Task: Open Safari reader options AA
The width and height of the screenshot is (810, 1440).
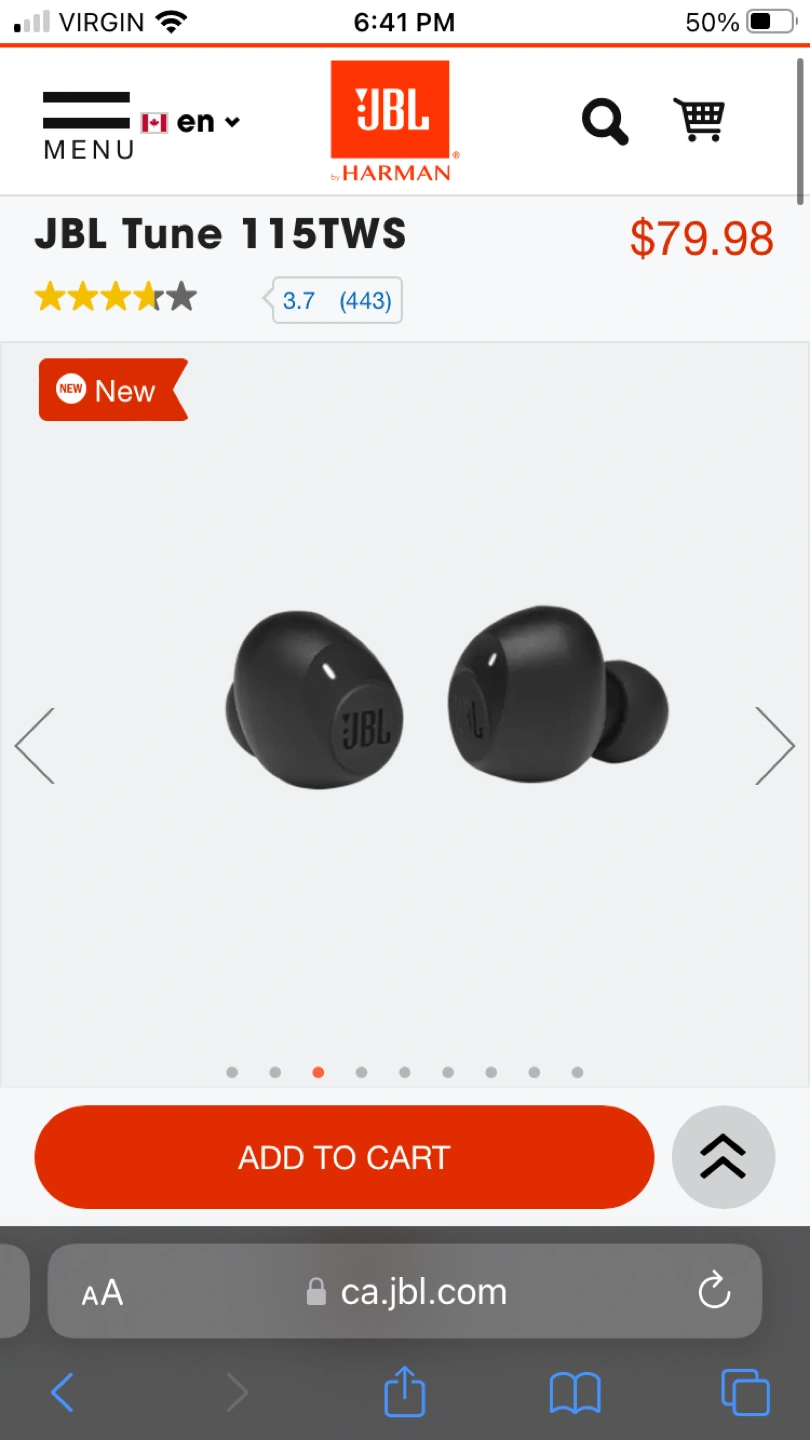Action: click(x=102, y=1292)
